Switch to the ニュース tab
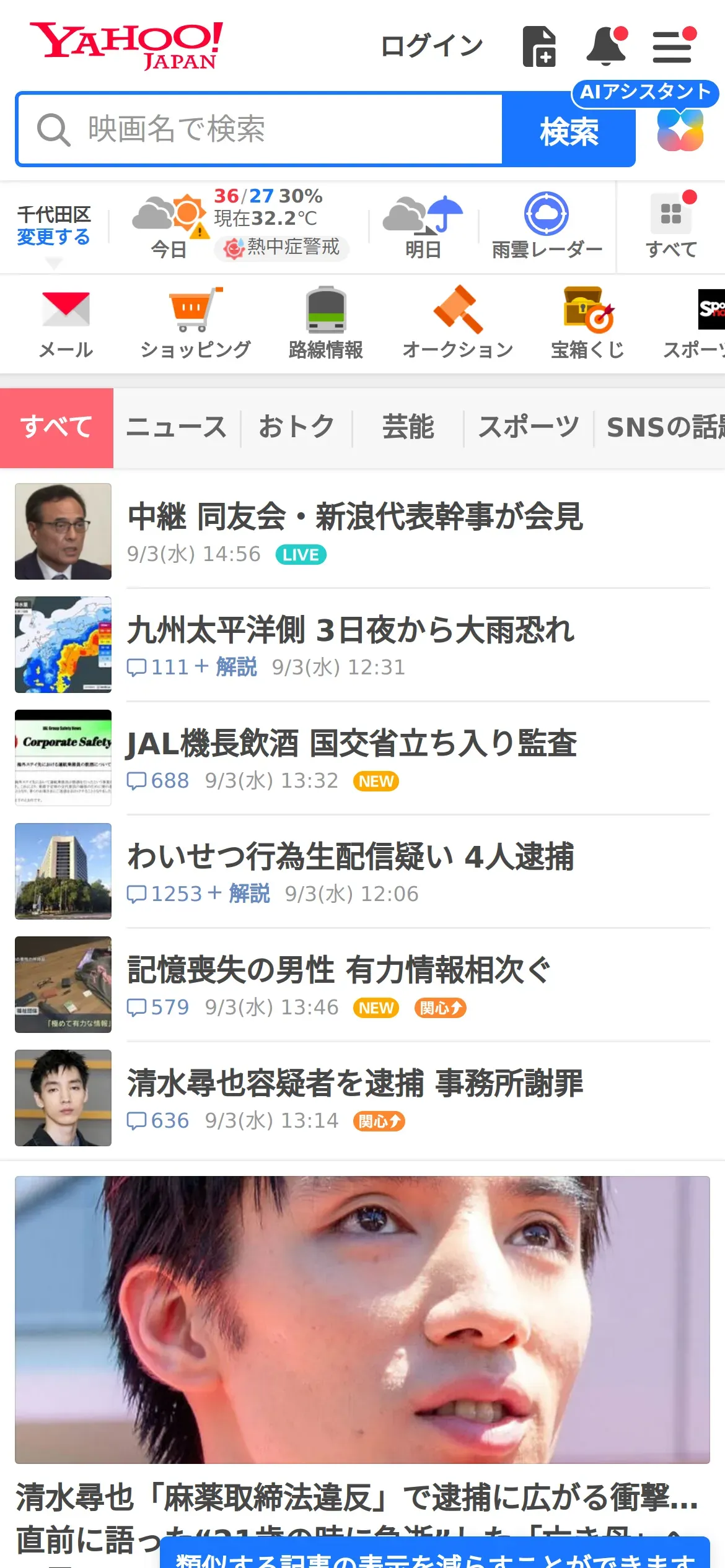 [177, 427]
